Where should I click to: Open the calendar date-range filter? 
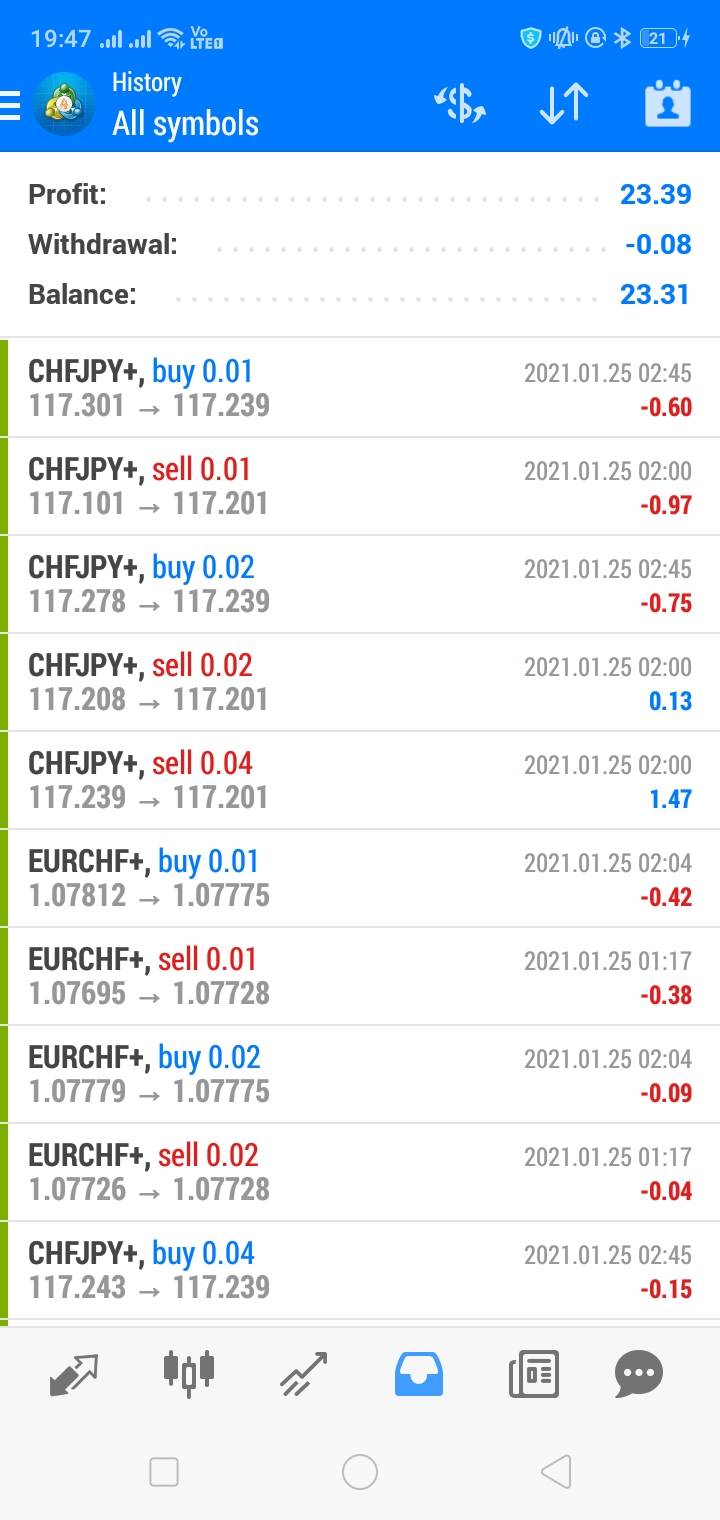tap(668, 104)
